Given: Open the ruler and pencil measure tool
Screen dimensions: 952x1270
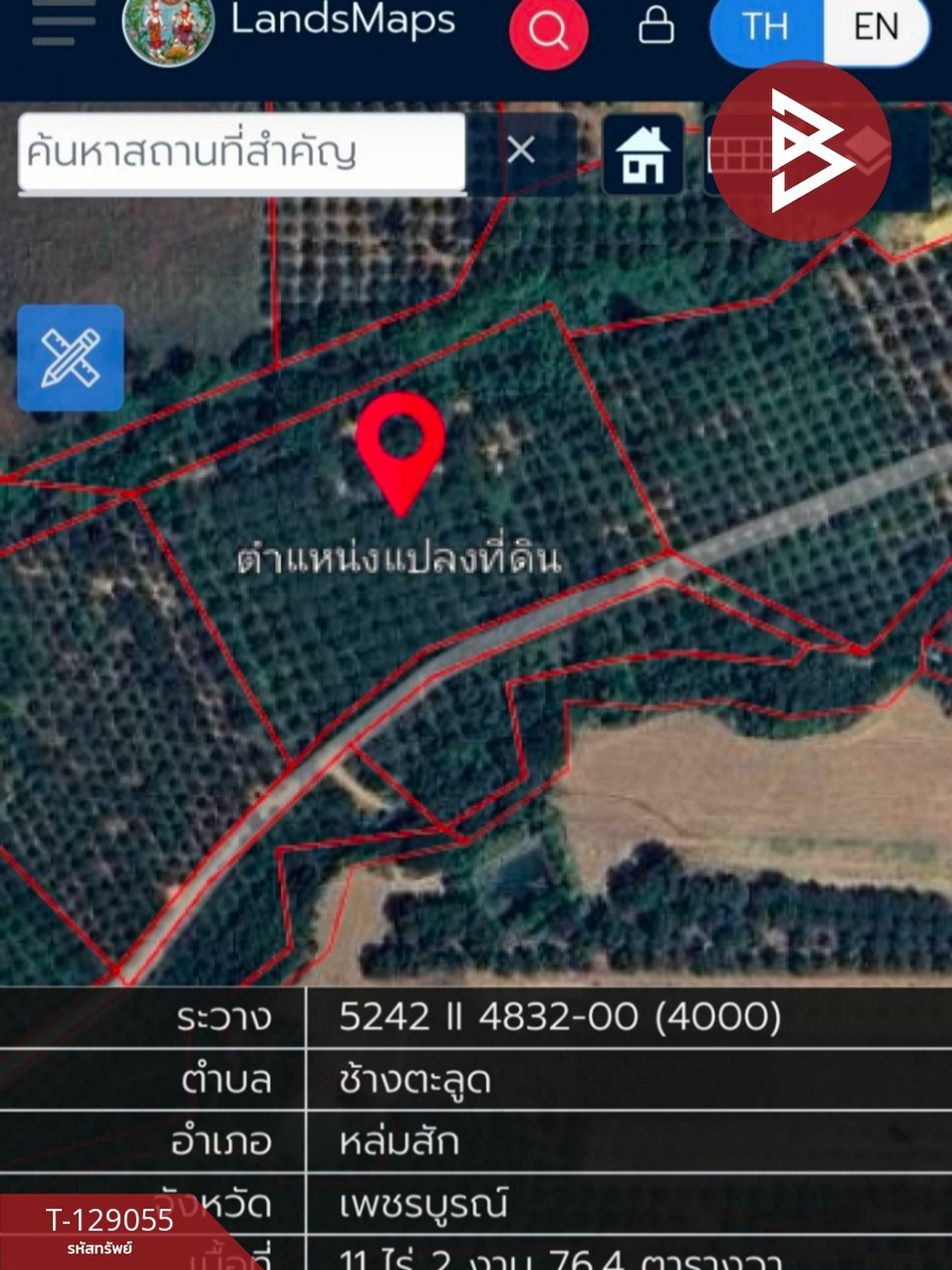Looking at the screenshot, I should coord(71,358).
